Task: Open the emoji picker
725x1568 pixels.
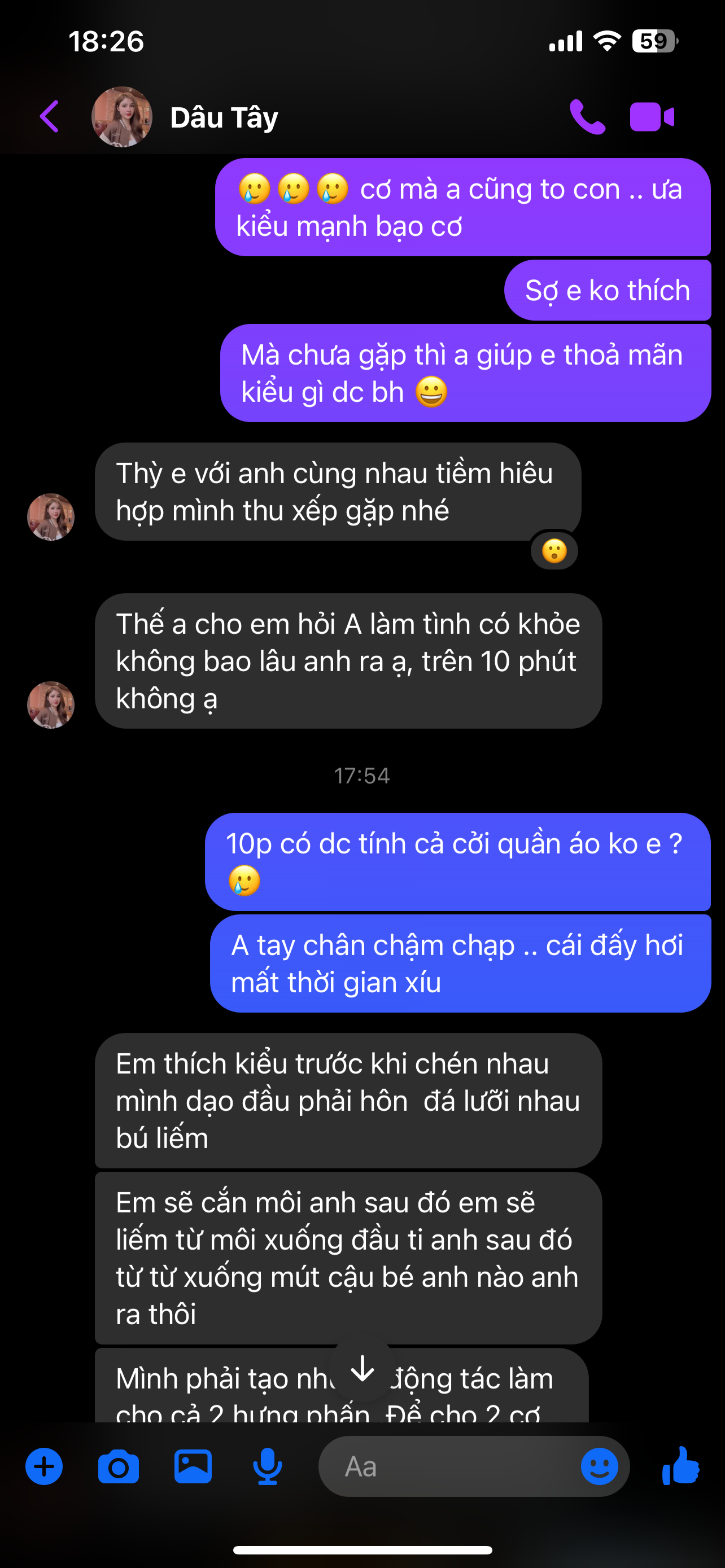Action: tap(599, 1467)
